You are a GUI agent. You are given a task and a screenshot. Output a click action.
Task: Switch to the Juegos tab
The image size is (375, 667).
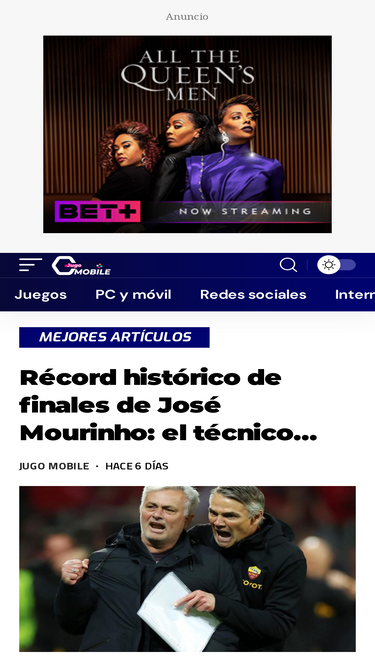[41, 294]
